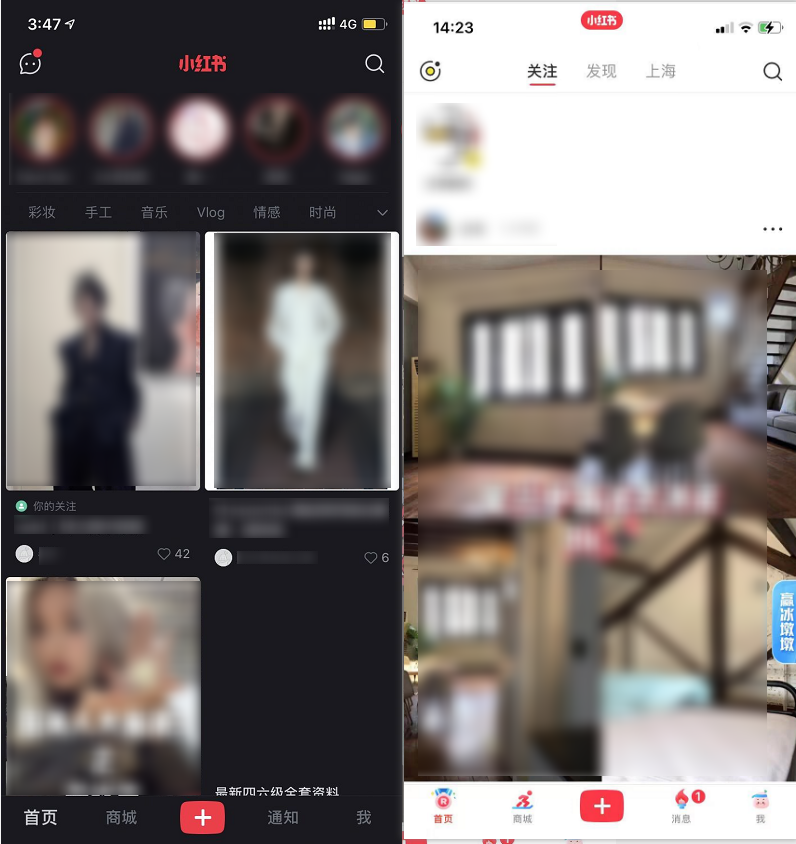
Task: Select the 手工 category chip
Action: point(98,212)
